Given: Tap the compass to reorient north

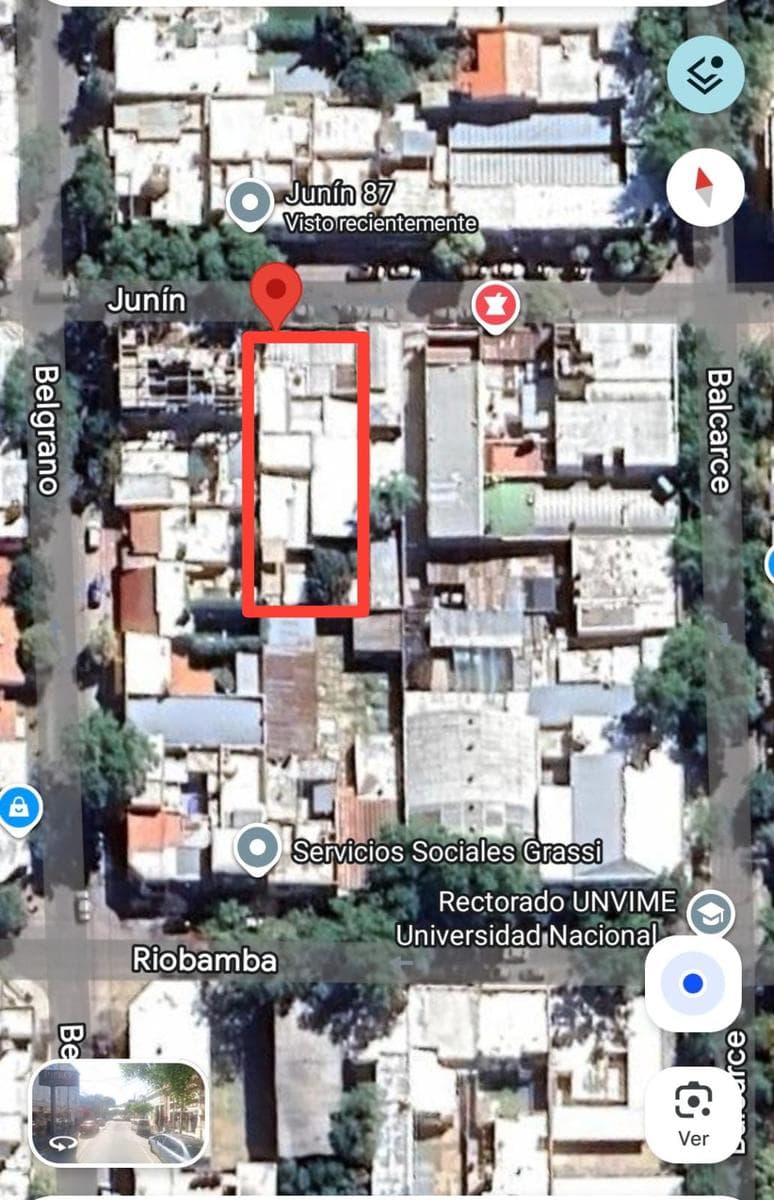Looking at the screenshot, I should pyautogui.click(x=705, y=187).
